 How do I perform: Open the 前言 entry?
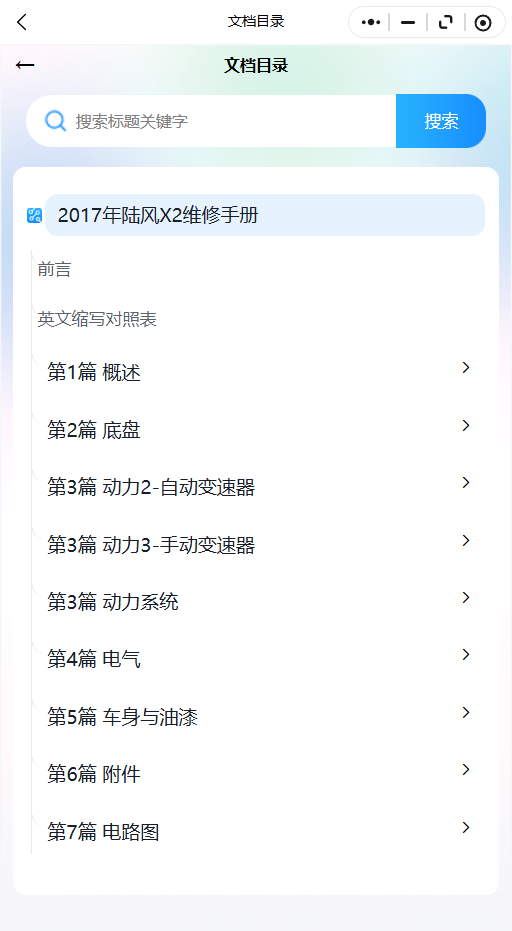coord(54,270)
